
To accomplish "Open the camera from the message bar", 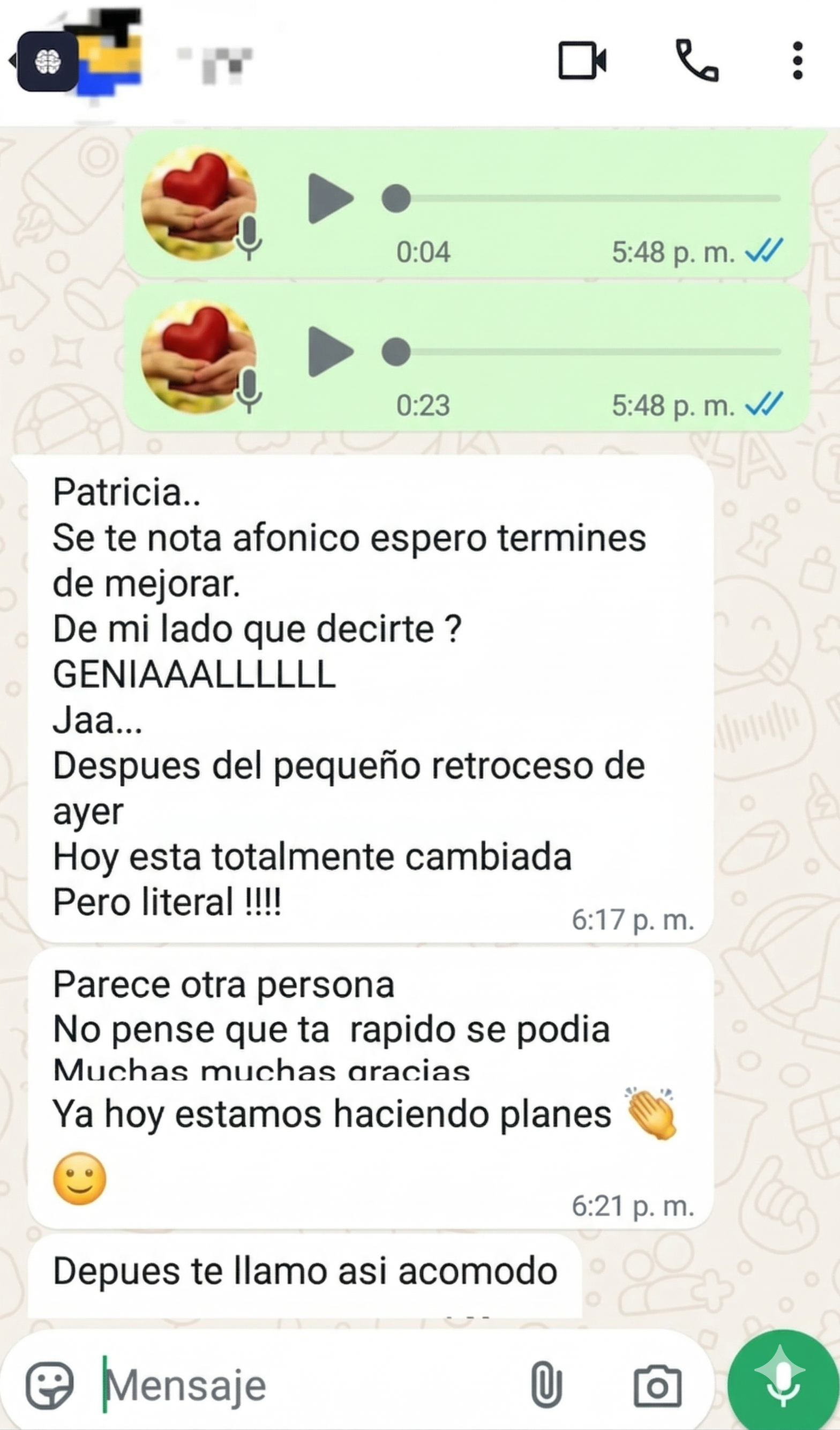I will tap(657, 1385).
